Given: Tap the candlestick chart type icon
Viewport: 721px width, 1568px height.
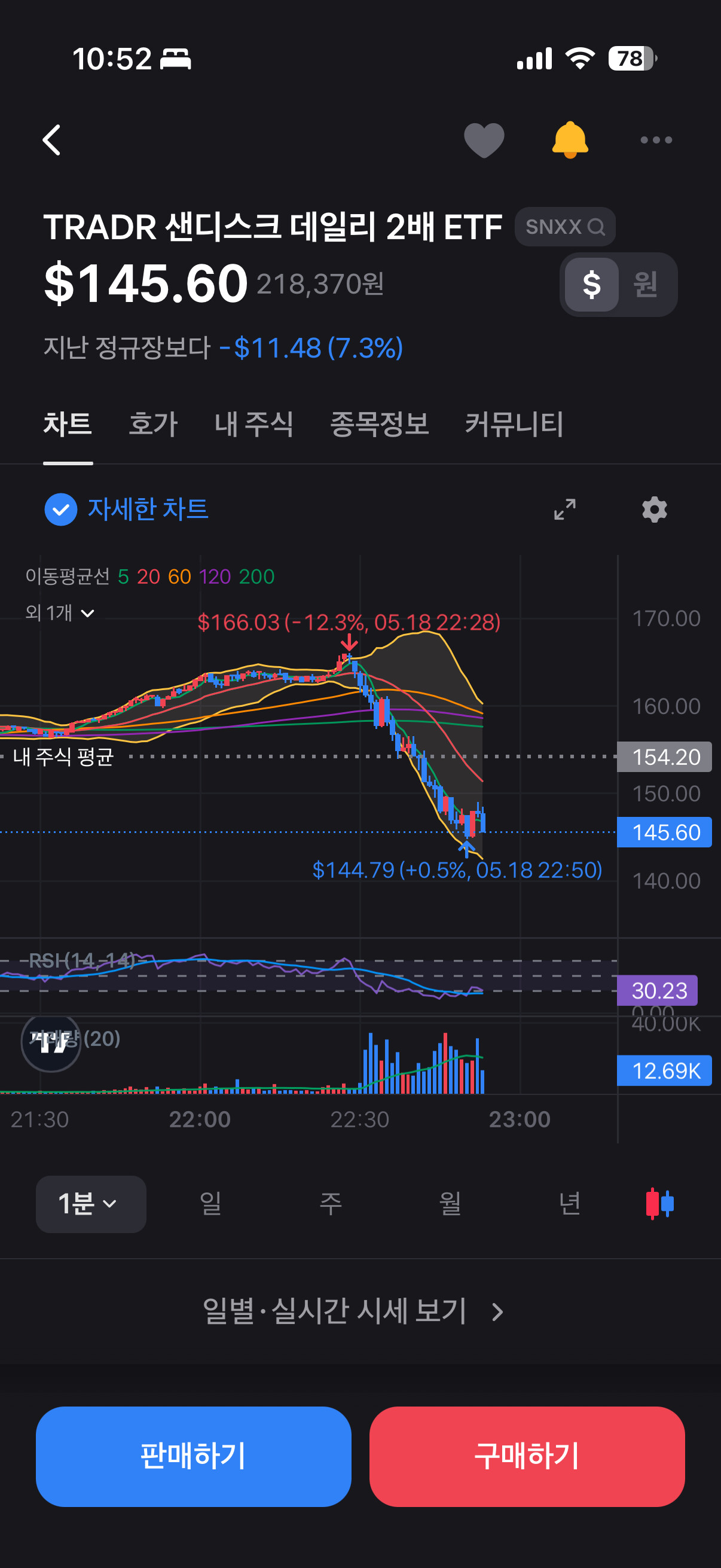Looking at the screenshot, I should pyautogui.click(x=659, y=1203).
